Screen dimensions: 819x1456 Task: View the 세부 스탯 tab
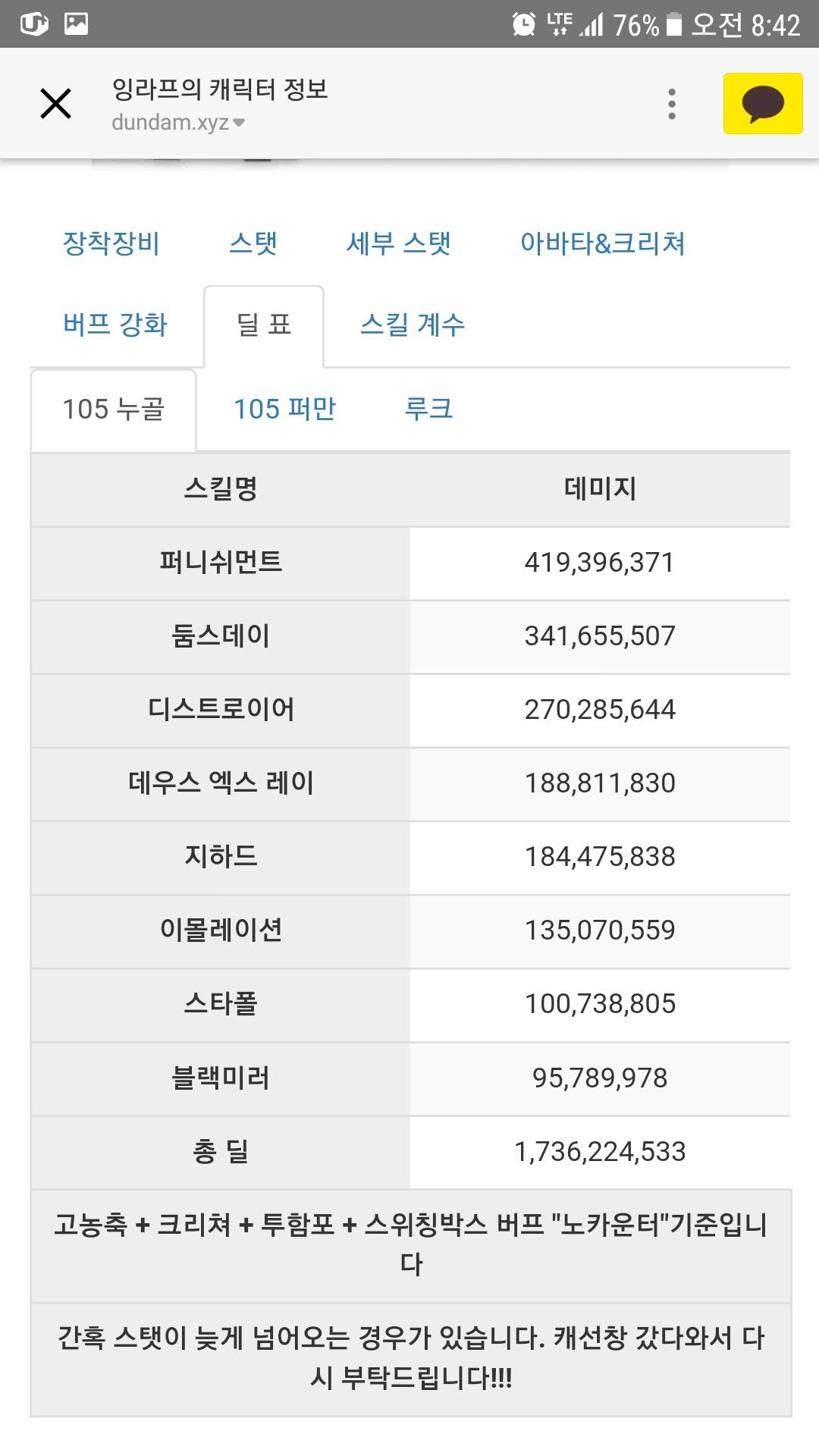(399, 243)
